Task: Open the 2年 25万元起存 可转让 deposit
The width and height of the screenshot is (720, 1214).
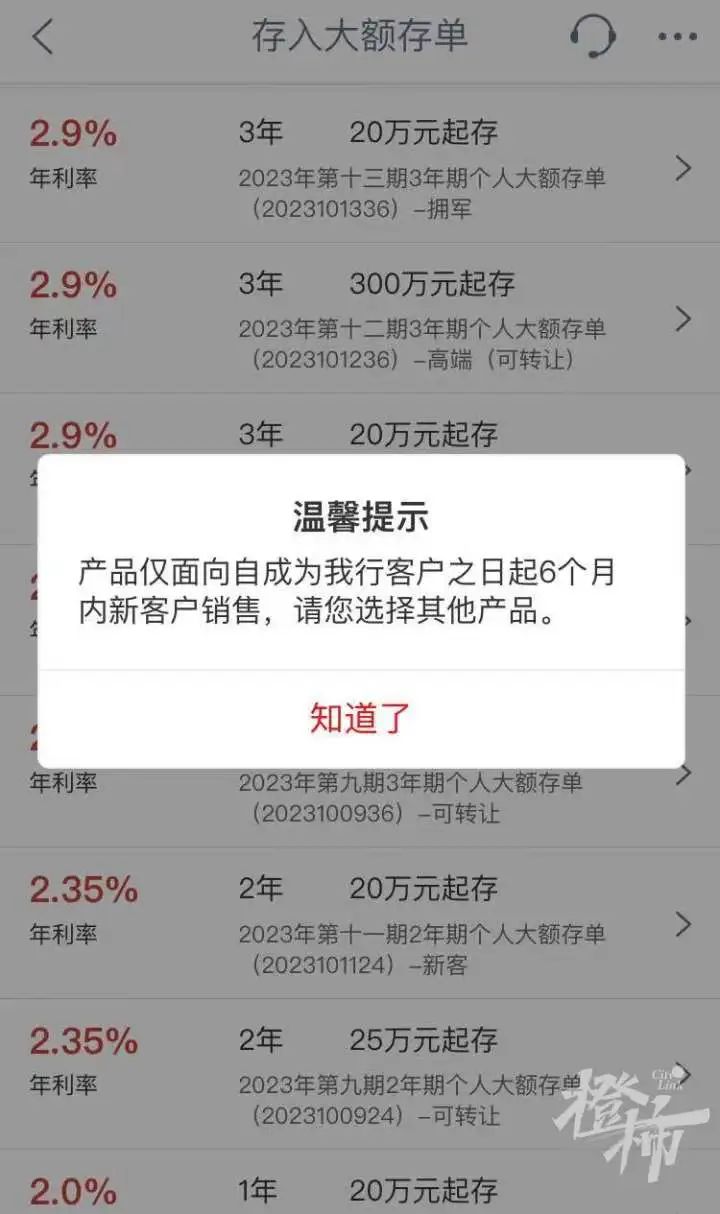Action: point(360,1074)
